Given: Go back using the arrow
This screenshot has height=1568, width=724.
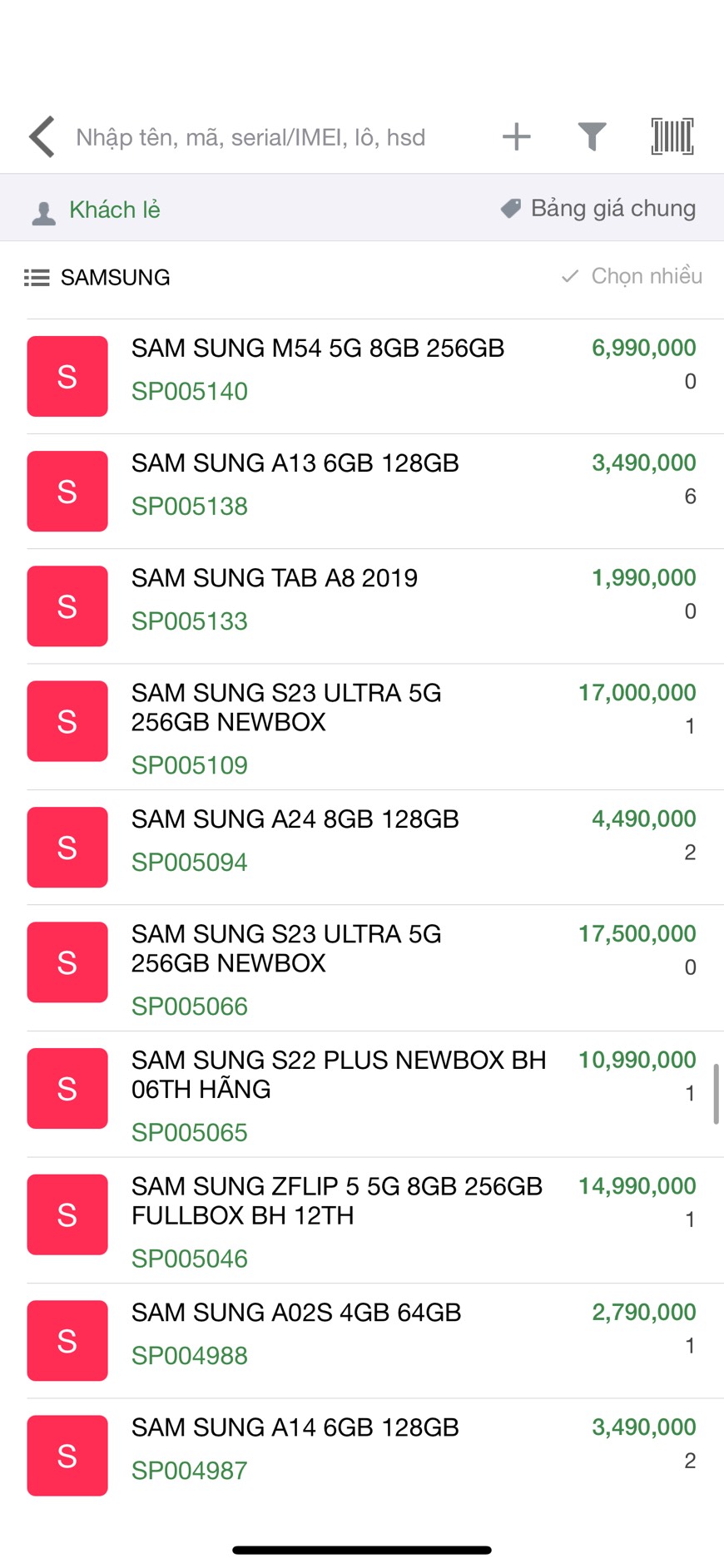Looking at the screenshot, I should (42, 136).
